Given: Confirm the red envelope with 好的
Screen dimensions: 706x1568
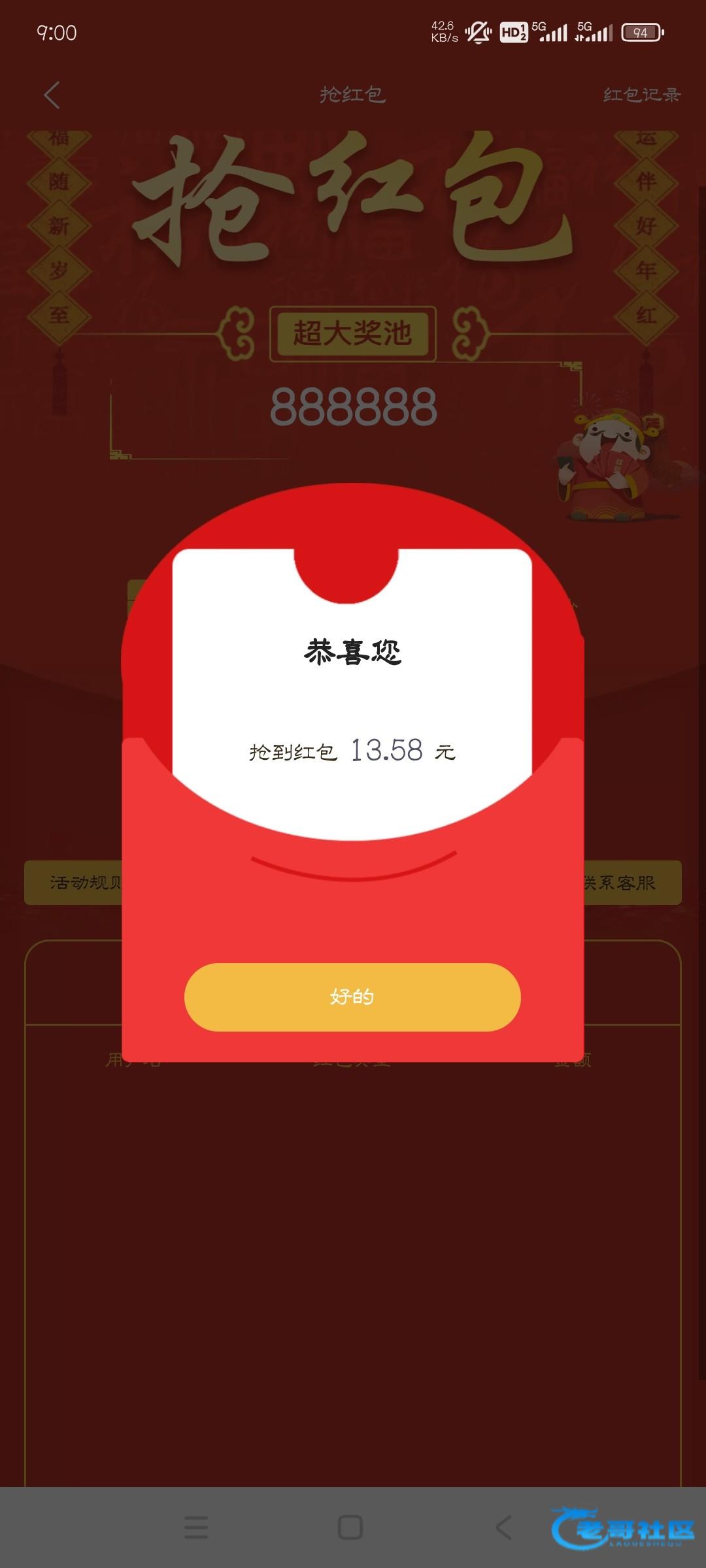Looking at the screenshot, I should (352, 997).
